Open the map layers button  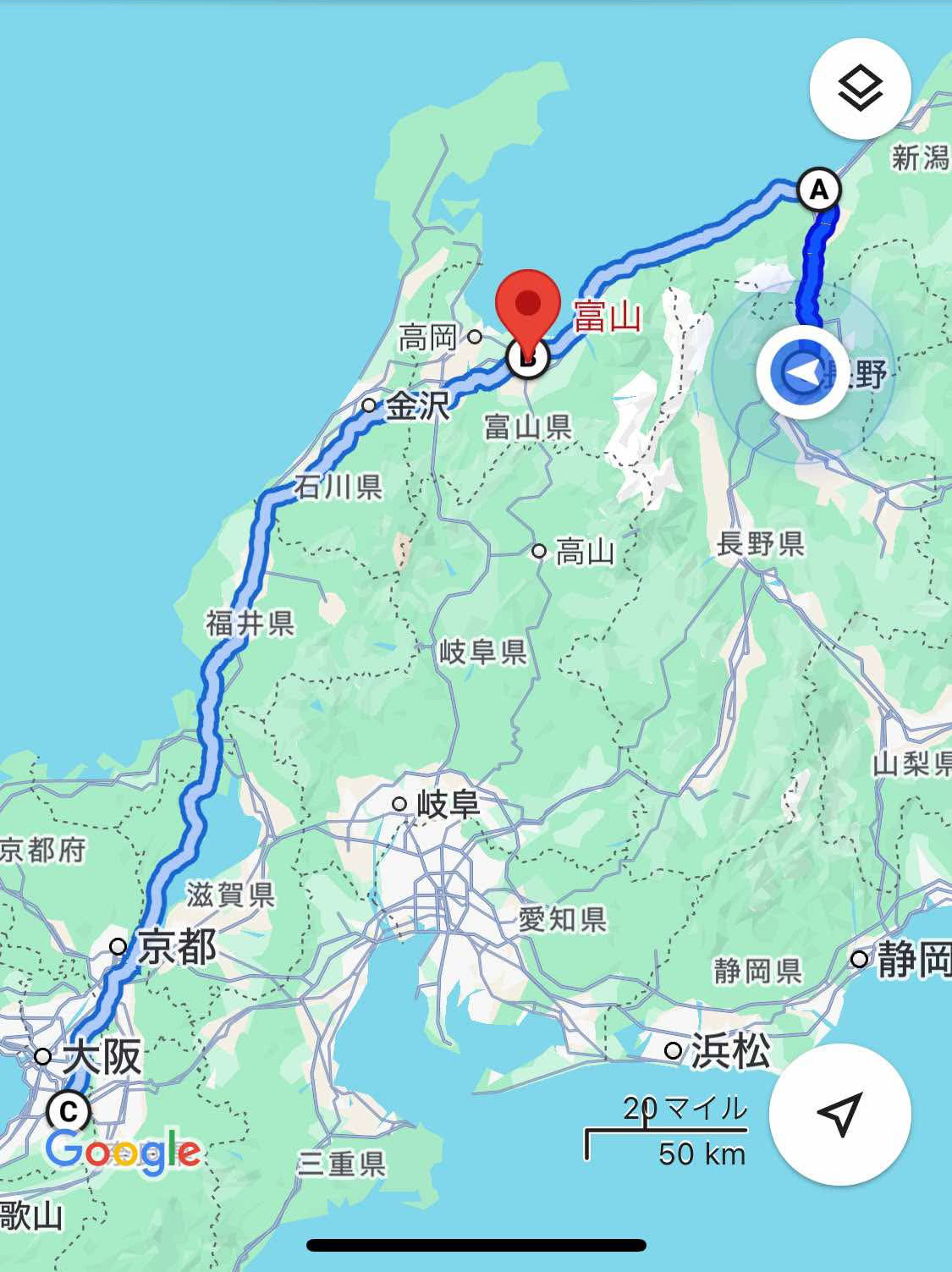(860, 88)
